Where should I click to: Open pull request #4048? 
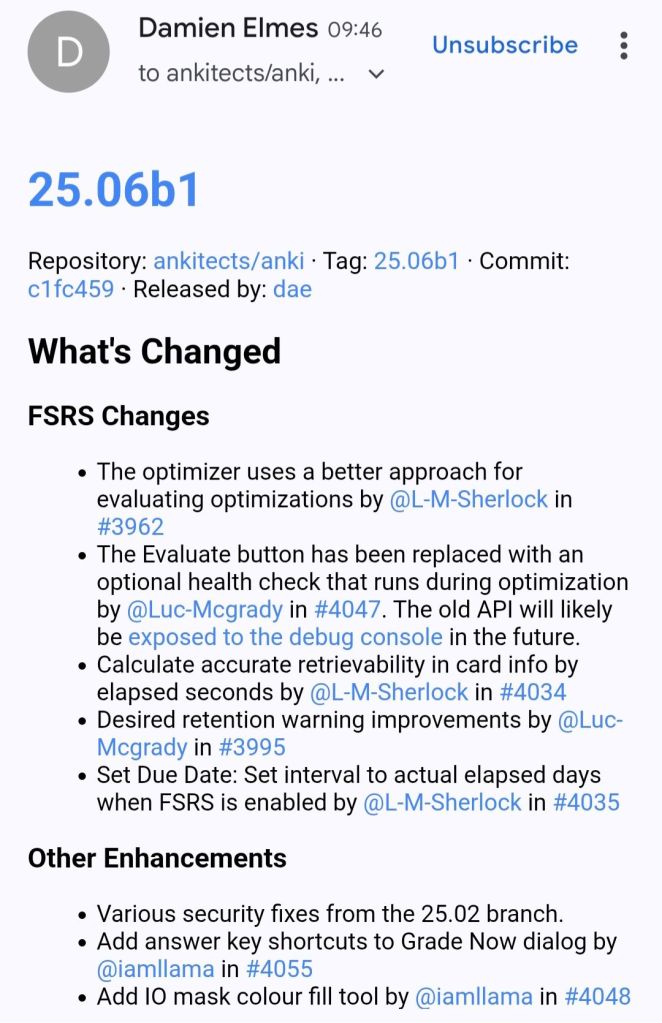(597, 996)
